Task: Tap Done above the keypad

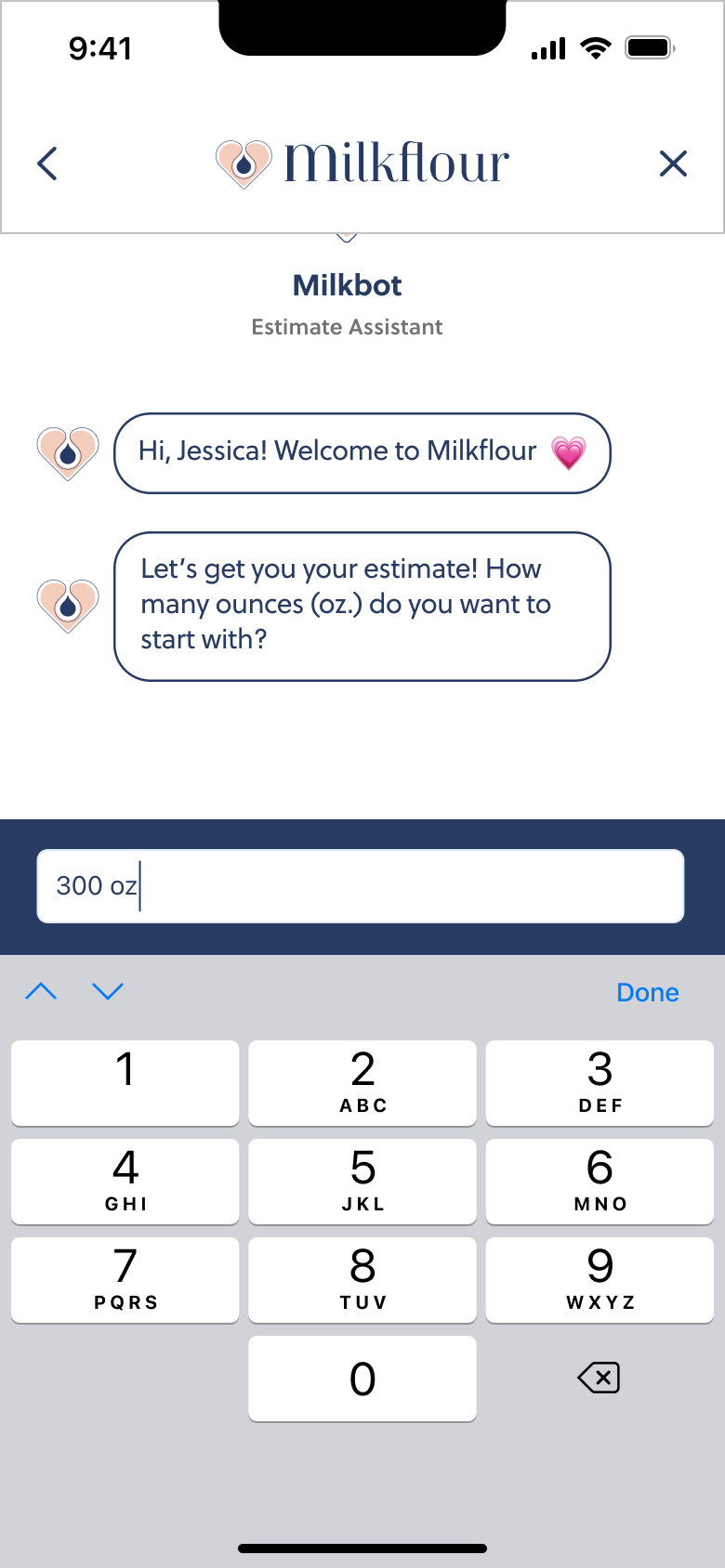Action: pyautogui.click(x=648, y=992)
